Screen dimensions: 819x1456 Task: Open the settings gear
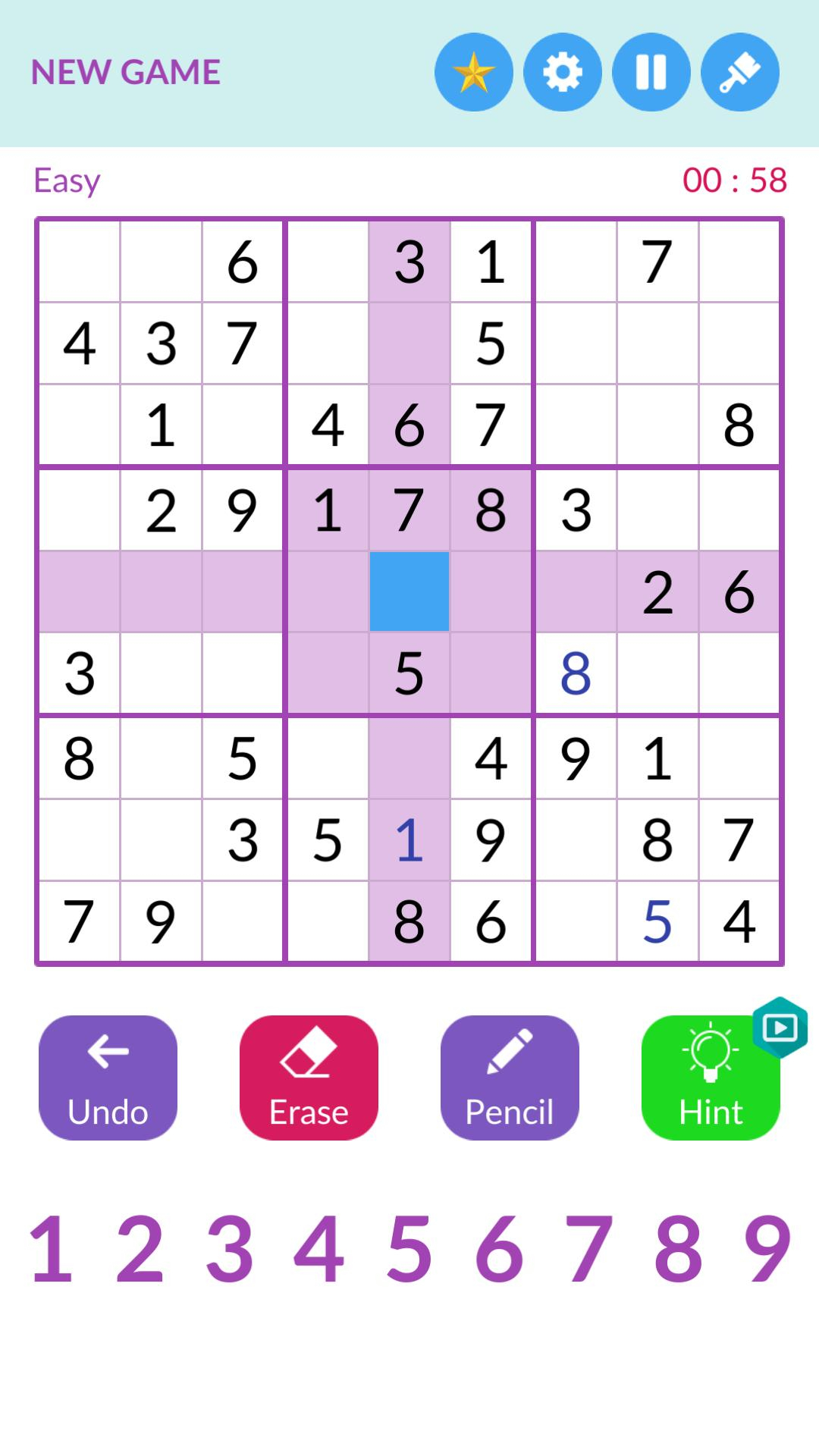pyautogui.click(x=563, y=72)
